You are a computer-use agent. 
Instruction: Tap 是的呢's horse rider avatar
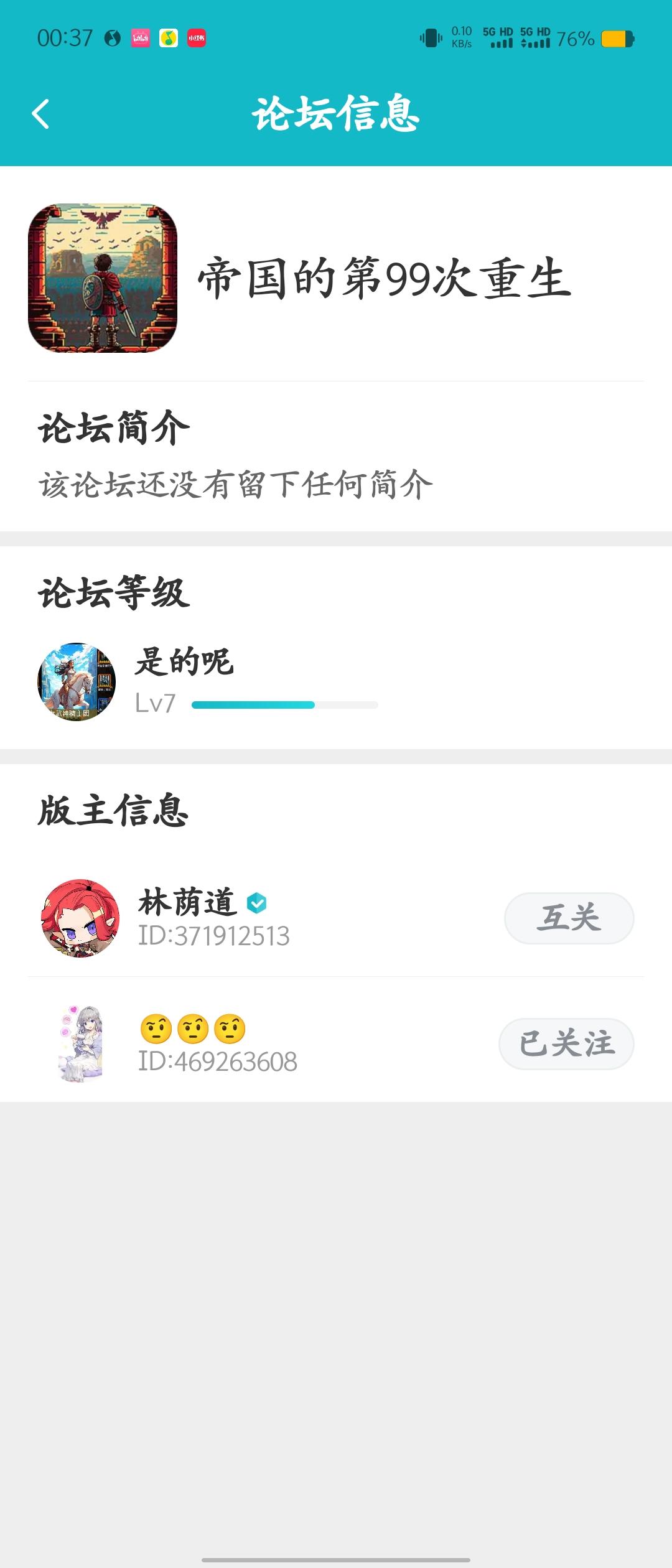pos(76,682)
